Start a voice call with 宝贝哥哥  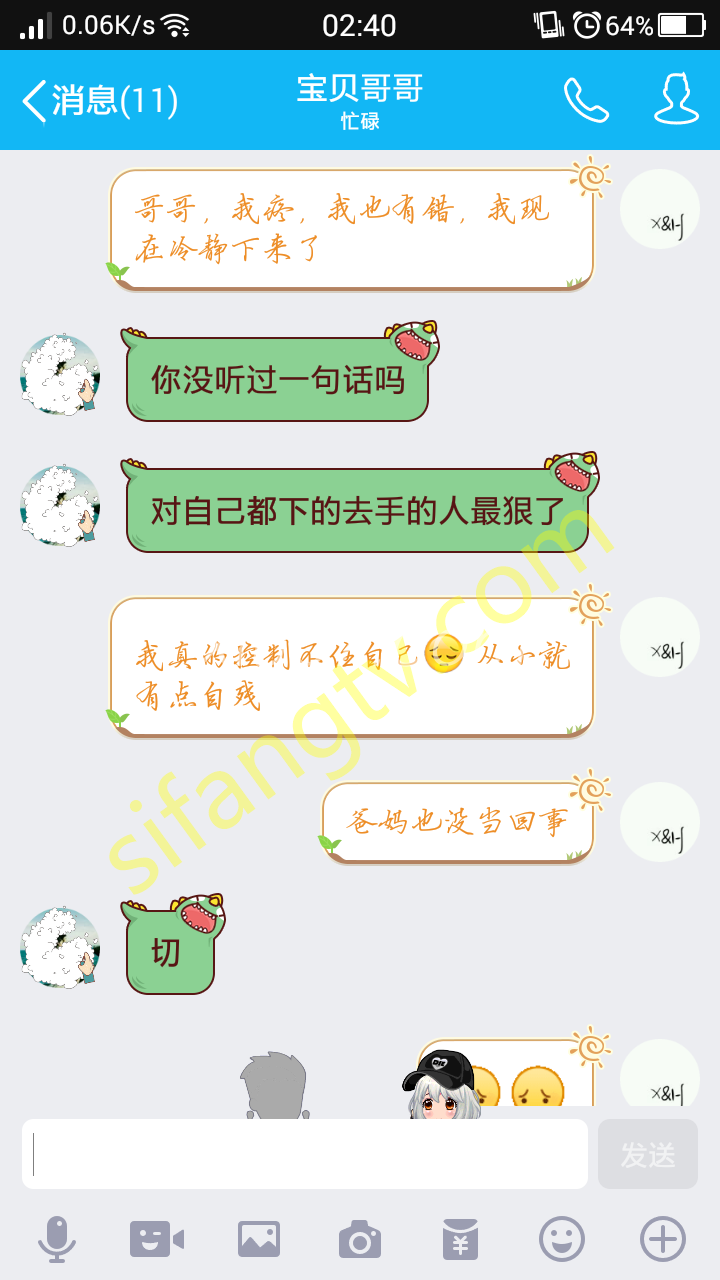[586, 100]
